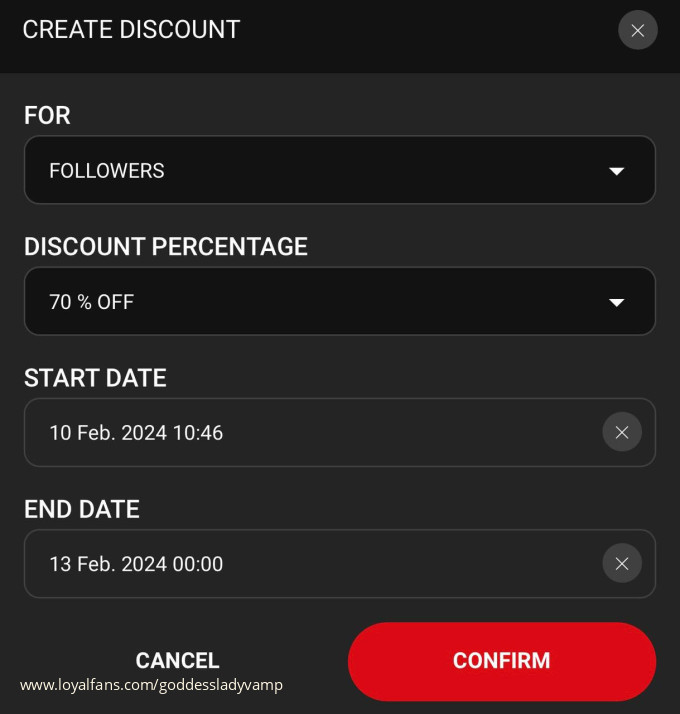
Task: Close the Create Discount dialog
Action: [638, 30]
